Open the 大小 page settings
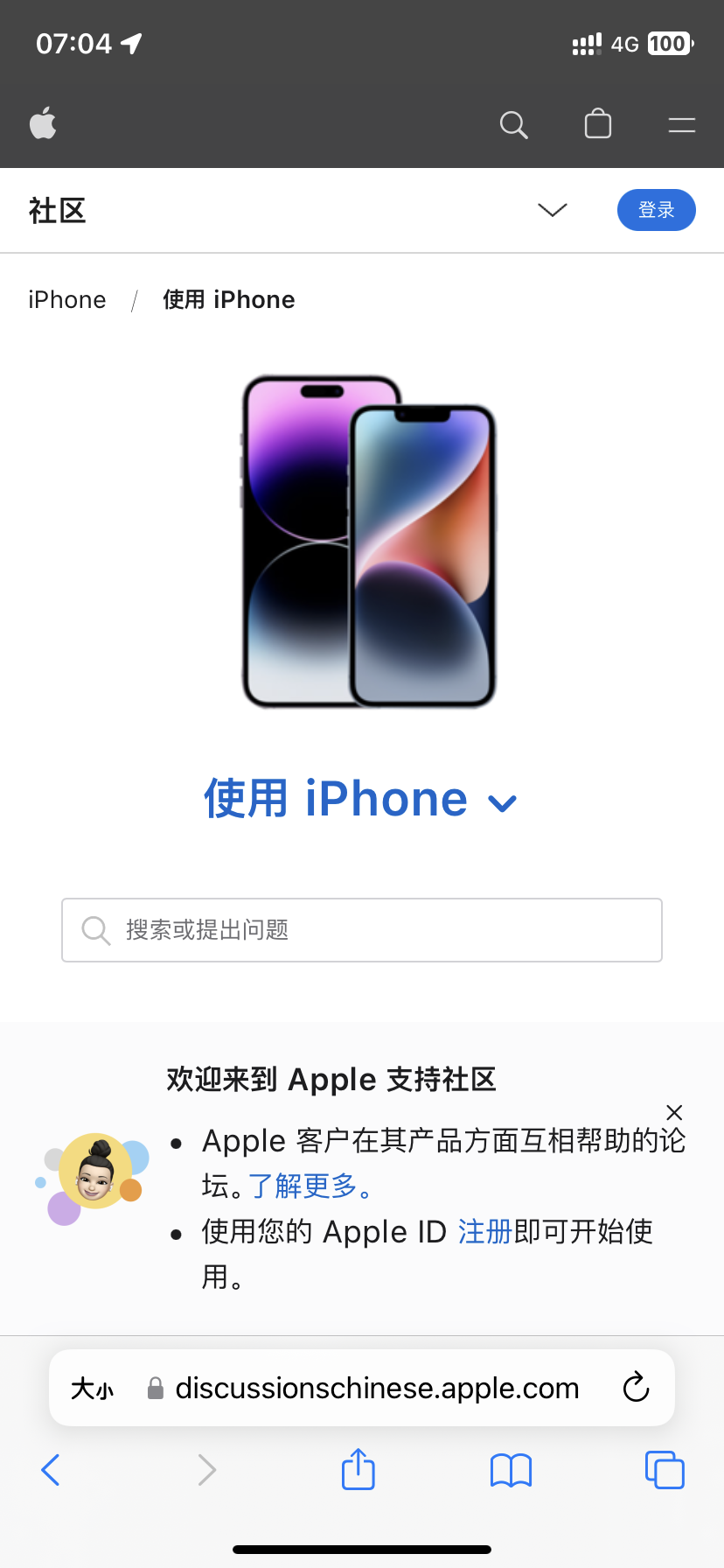724x1568 pixels. (x=92, y=1389)
